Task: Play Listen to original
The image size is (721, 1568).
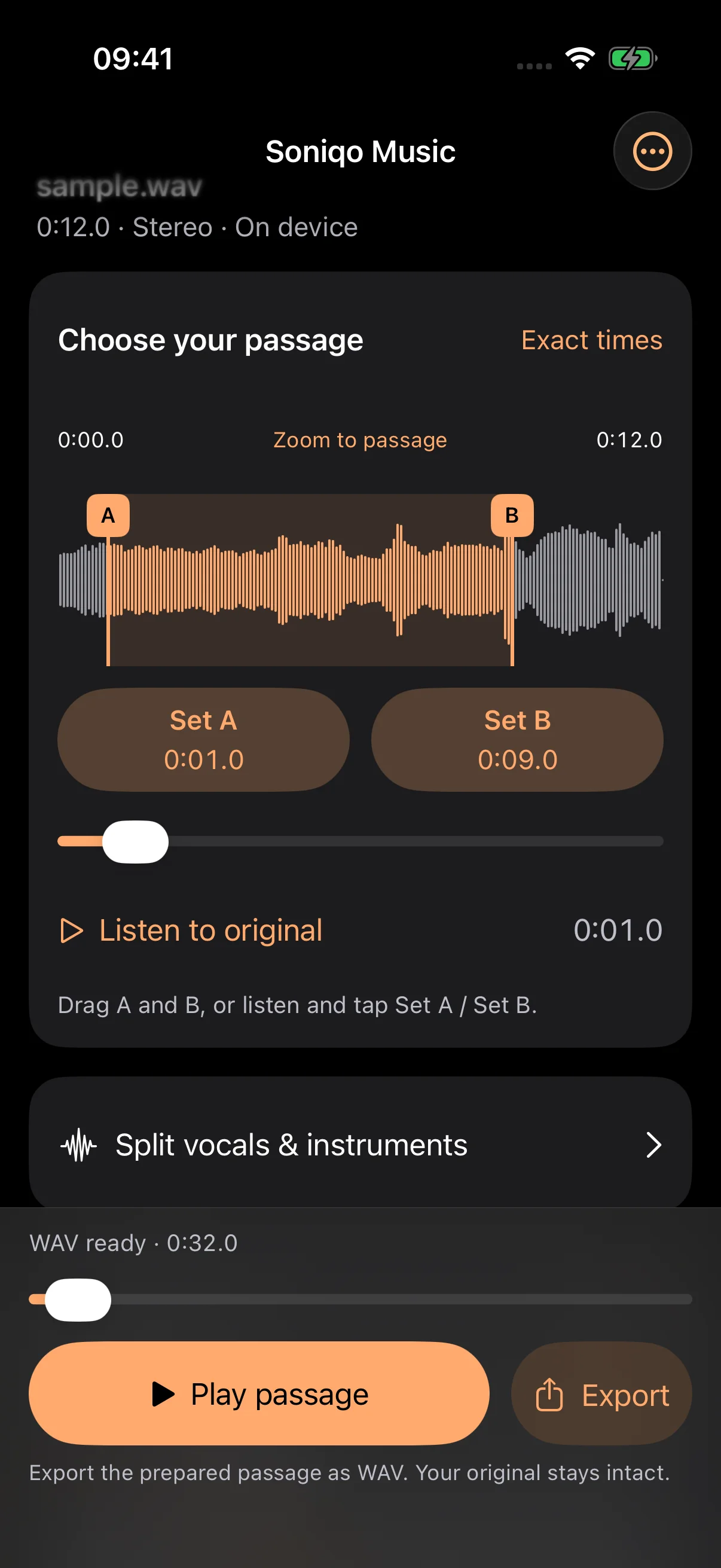Action: [x=192, y=930]
